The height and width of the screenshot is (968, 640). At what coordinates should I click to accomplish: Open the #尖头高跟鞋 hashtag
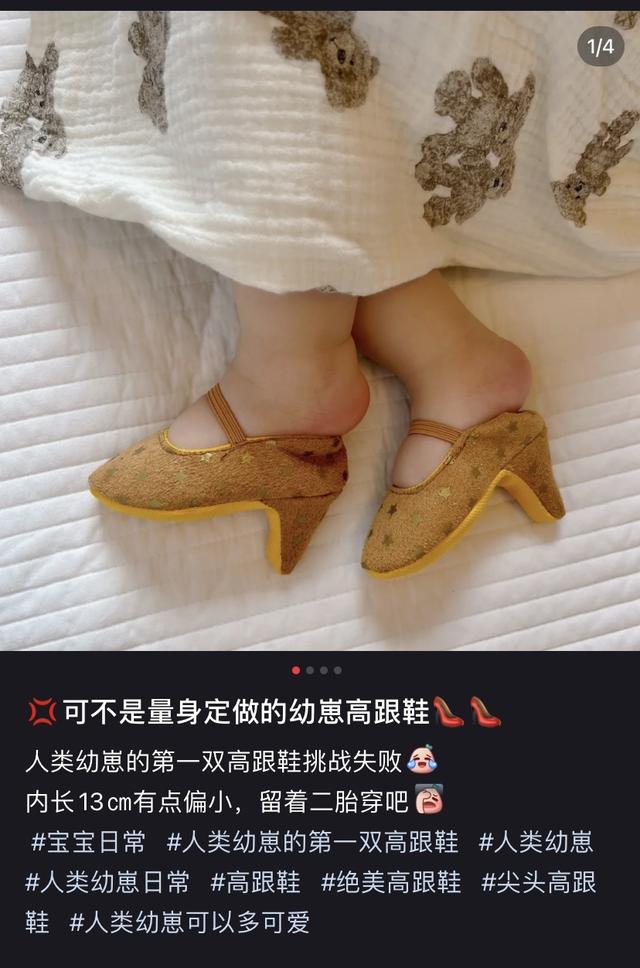click(538, 882)
